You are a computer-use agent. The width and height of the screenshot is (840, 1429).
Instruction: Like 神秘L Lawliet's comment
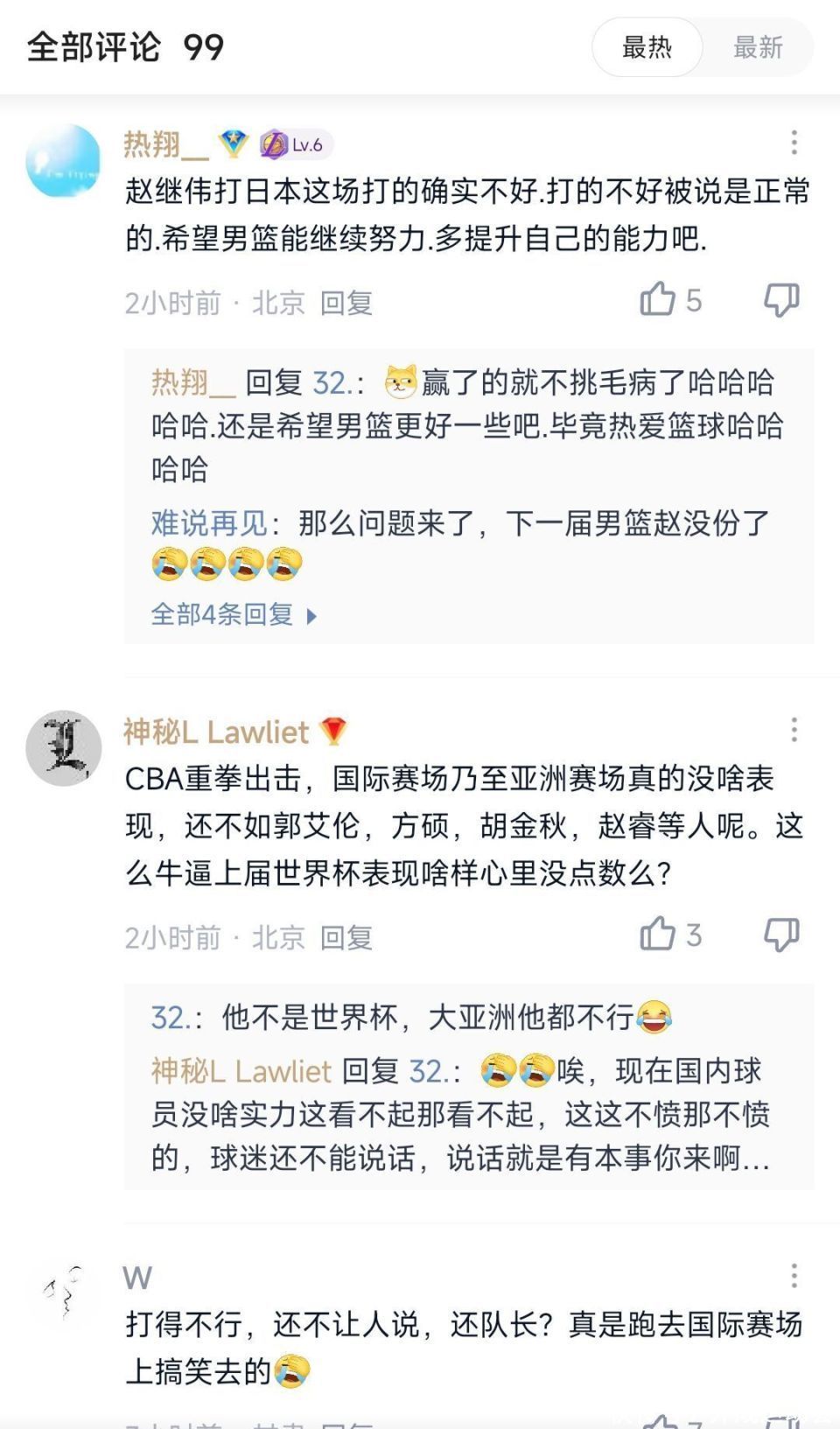coord(658,935)
